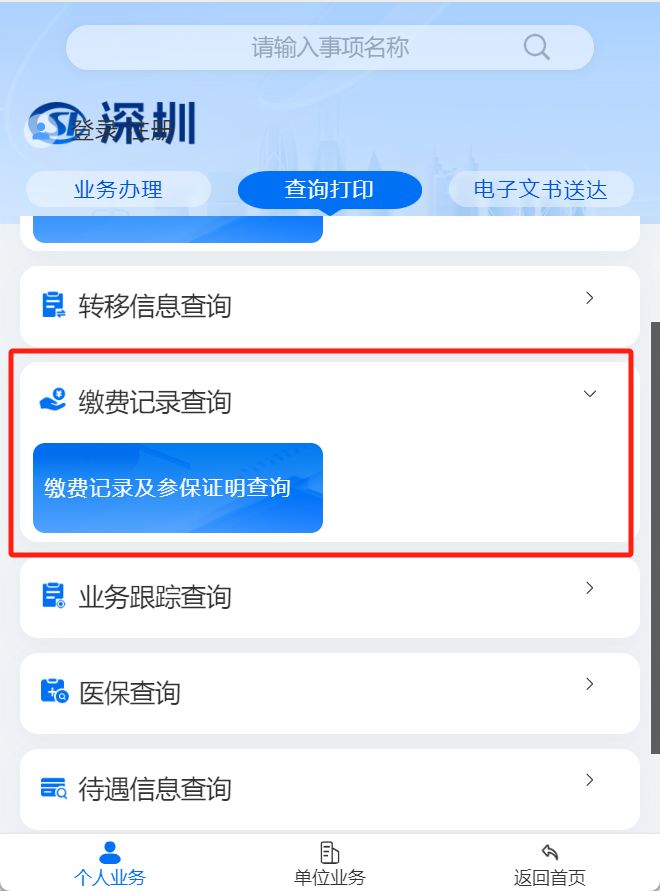This screenshot has height=891, width=660.
Task: Tap 返回首页 to return home
Action: 549,863
